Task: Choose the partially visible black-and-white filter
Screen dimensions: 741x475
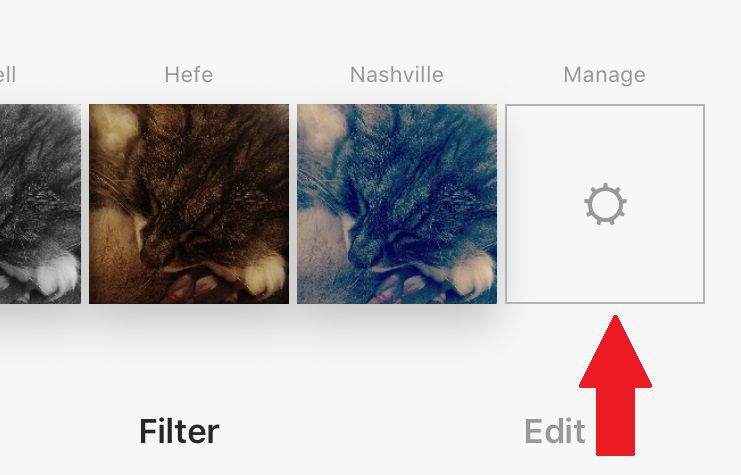Action: point(40,204)
